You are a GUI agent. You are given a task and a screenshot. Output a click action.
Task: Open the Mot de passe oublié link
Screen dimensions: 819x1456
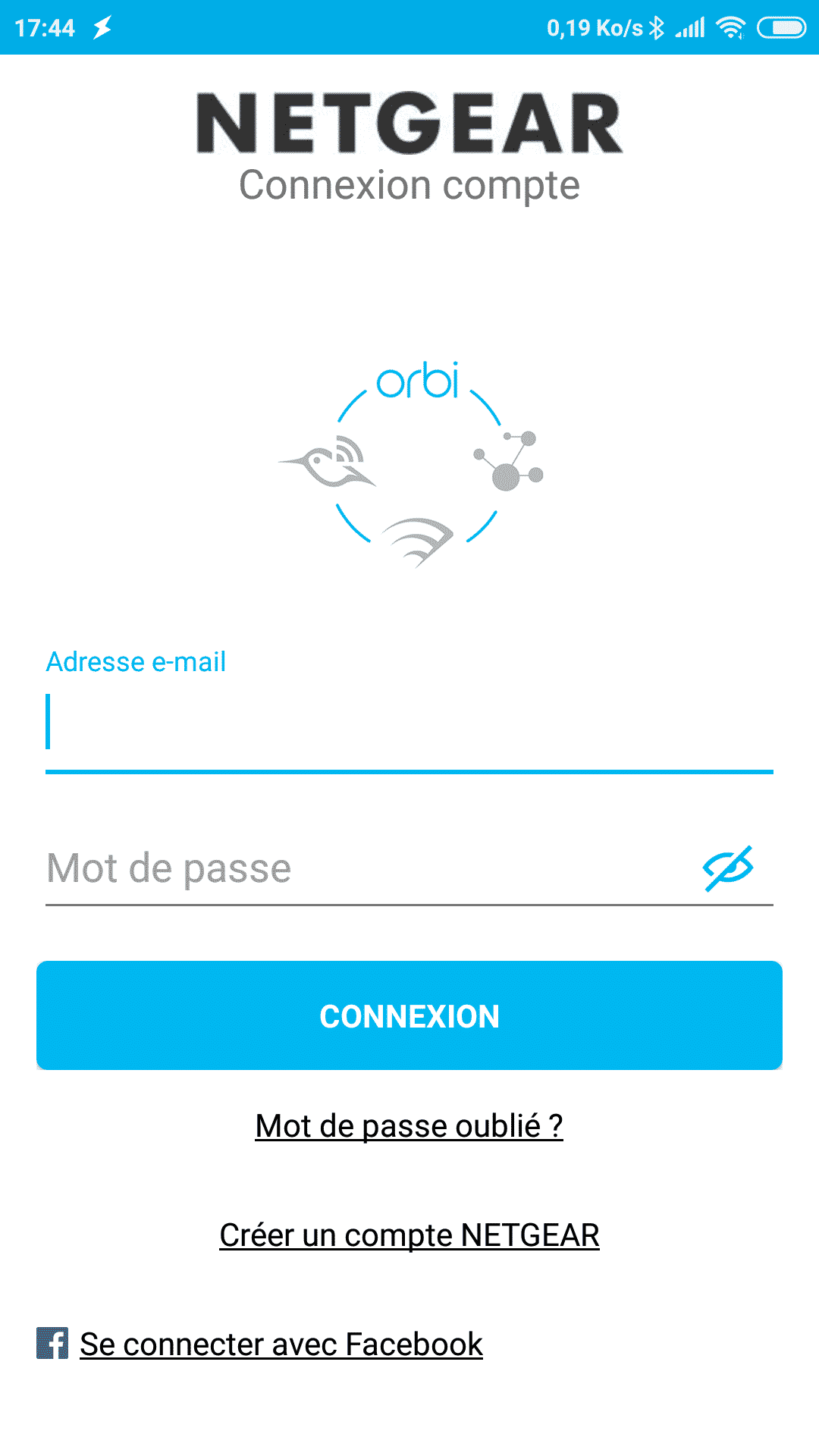409,1126
